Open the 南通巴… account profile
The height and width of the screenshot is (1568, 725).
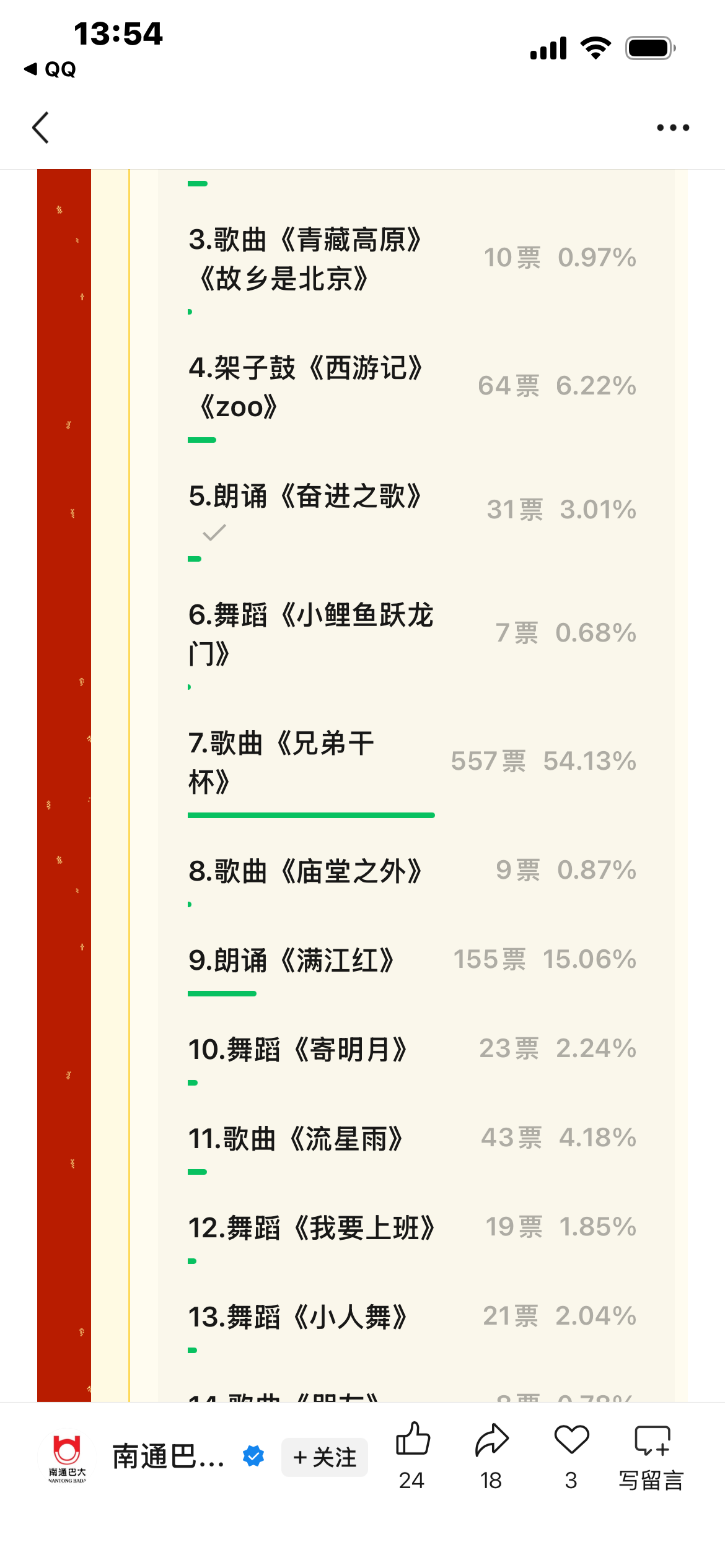pyautogui.click(x=167, y=1457)
